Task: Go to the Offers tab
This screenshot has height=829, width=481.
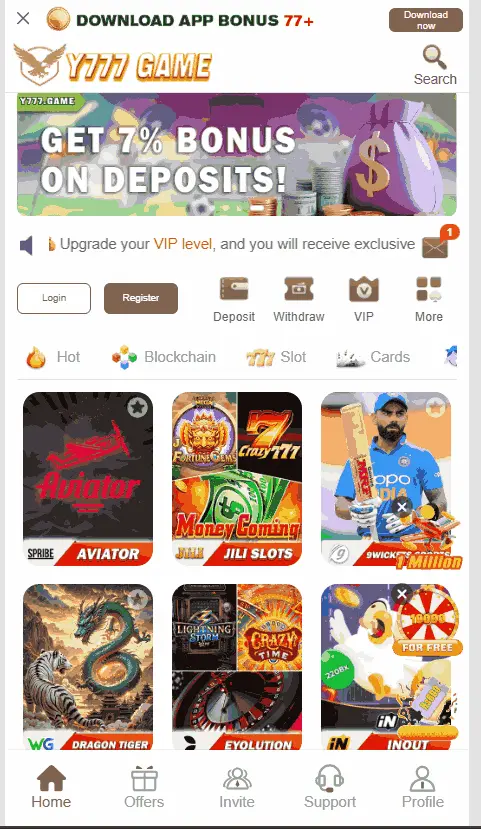Action: tap(144, 788)
